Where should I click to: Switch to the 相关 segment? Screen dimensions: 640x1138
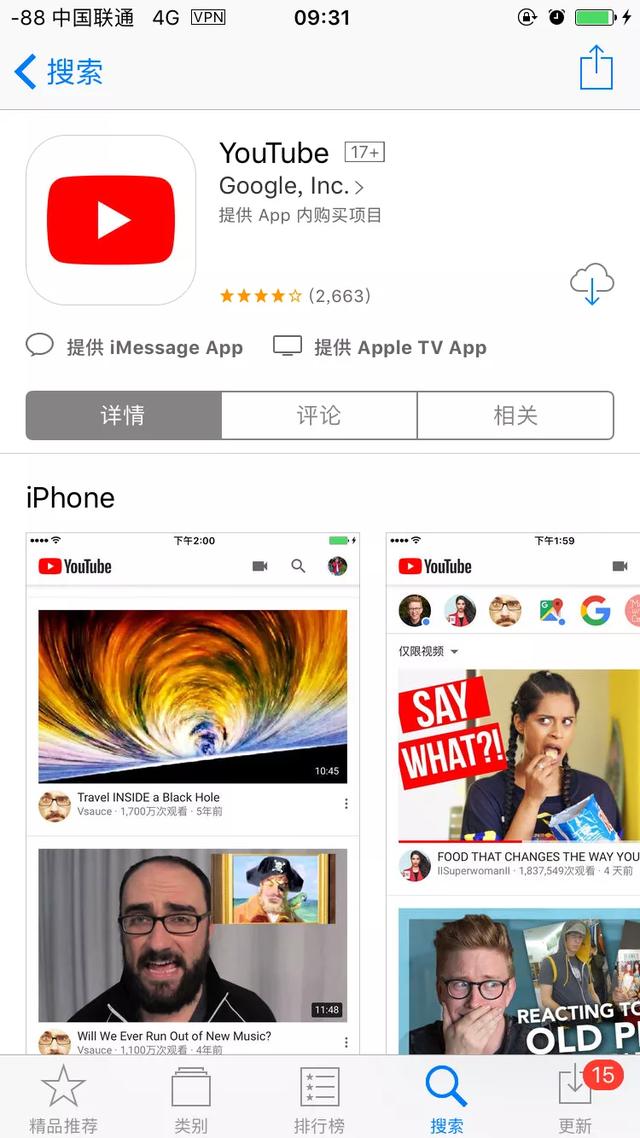click(515, 415)
